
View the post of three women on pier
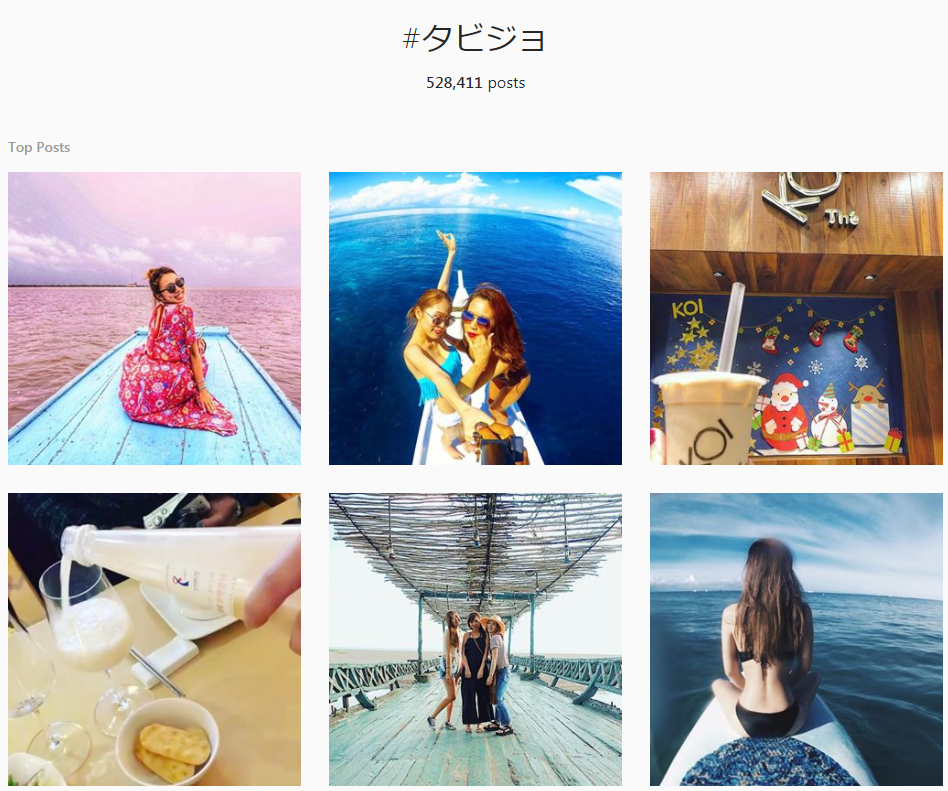pos(475,639)
